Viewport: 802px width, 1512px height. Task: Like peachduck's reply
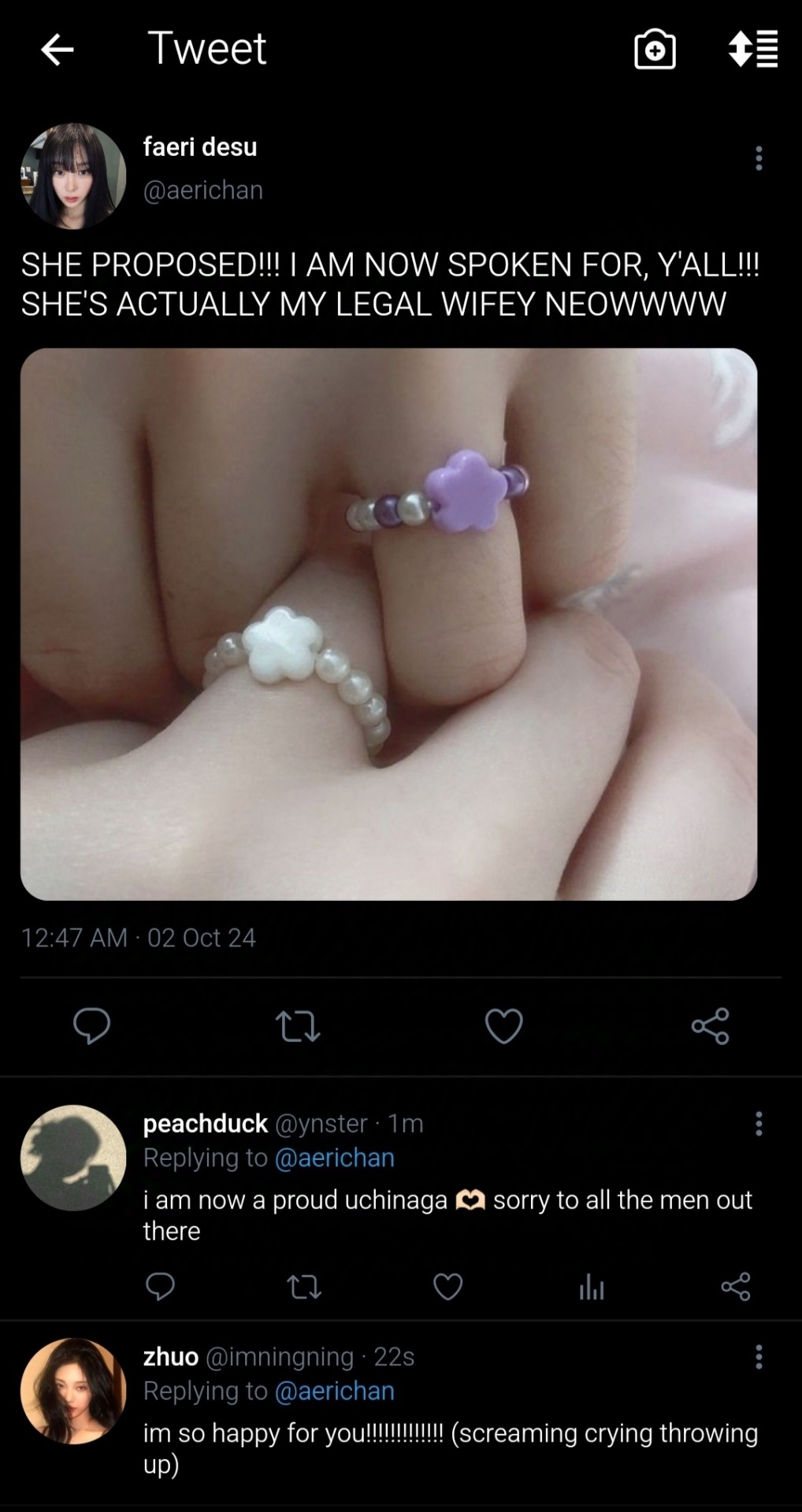pyautogui.click(x=447, y=1287)
